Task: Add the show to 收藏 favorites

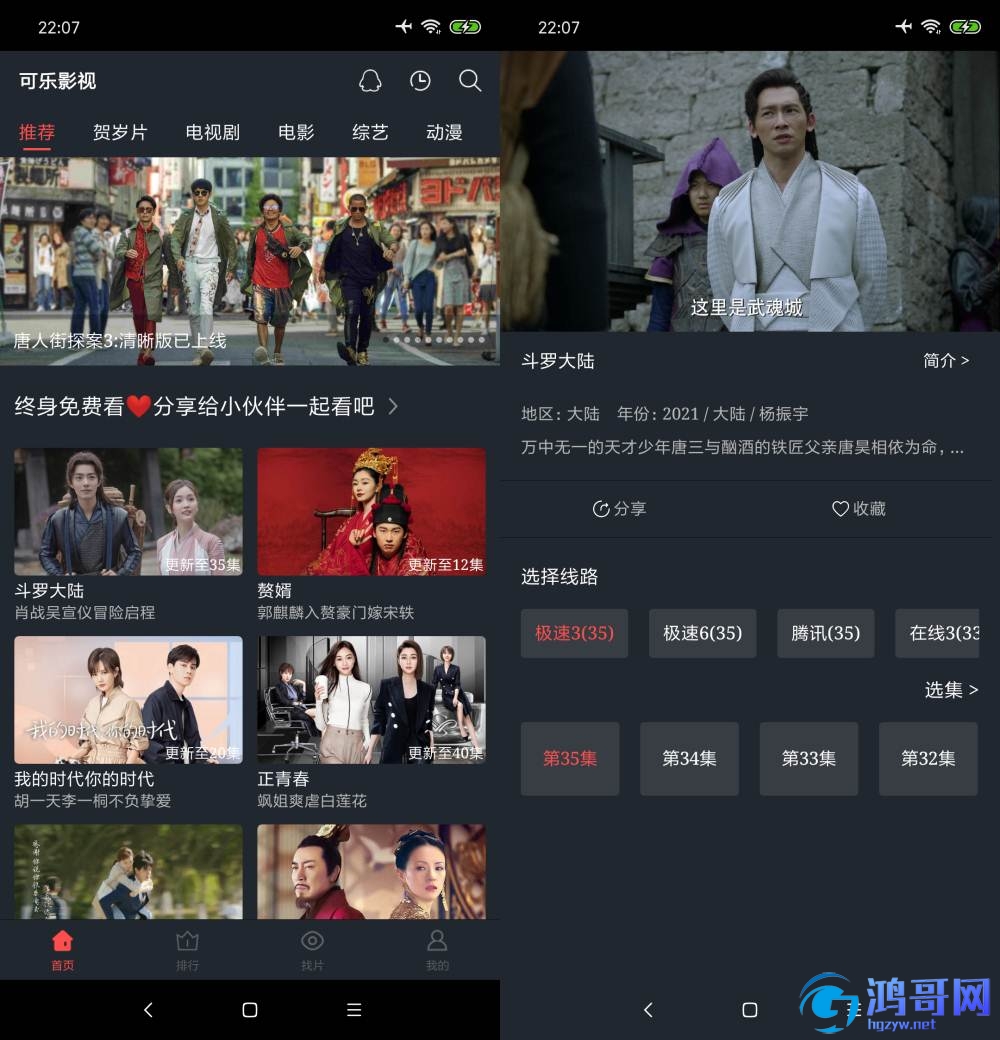Action: click(859, 509)
